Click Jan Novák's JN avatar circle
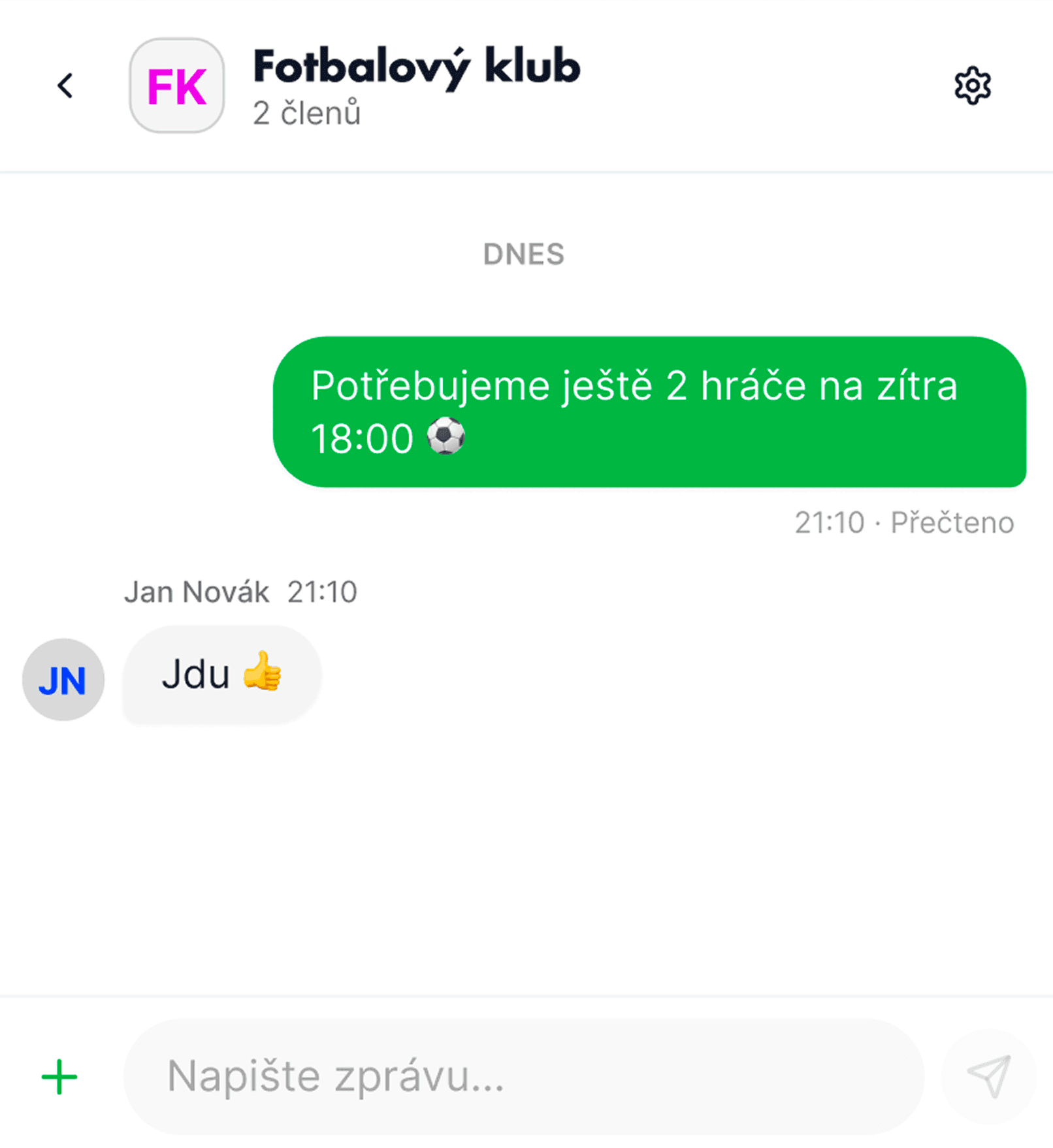 pos(63,679)
